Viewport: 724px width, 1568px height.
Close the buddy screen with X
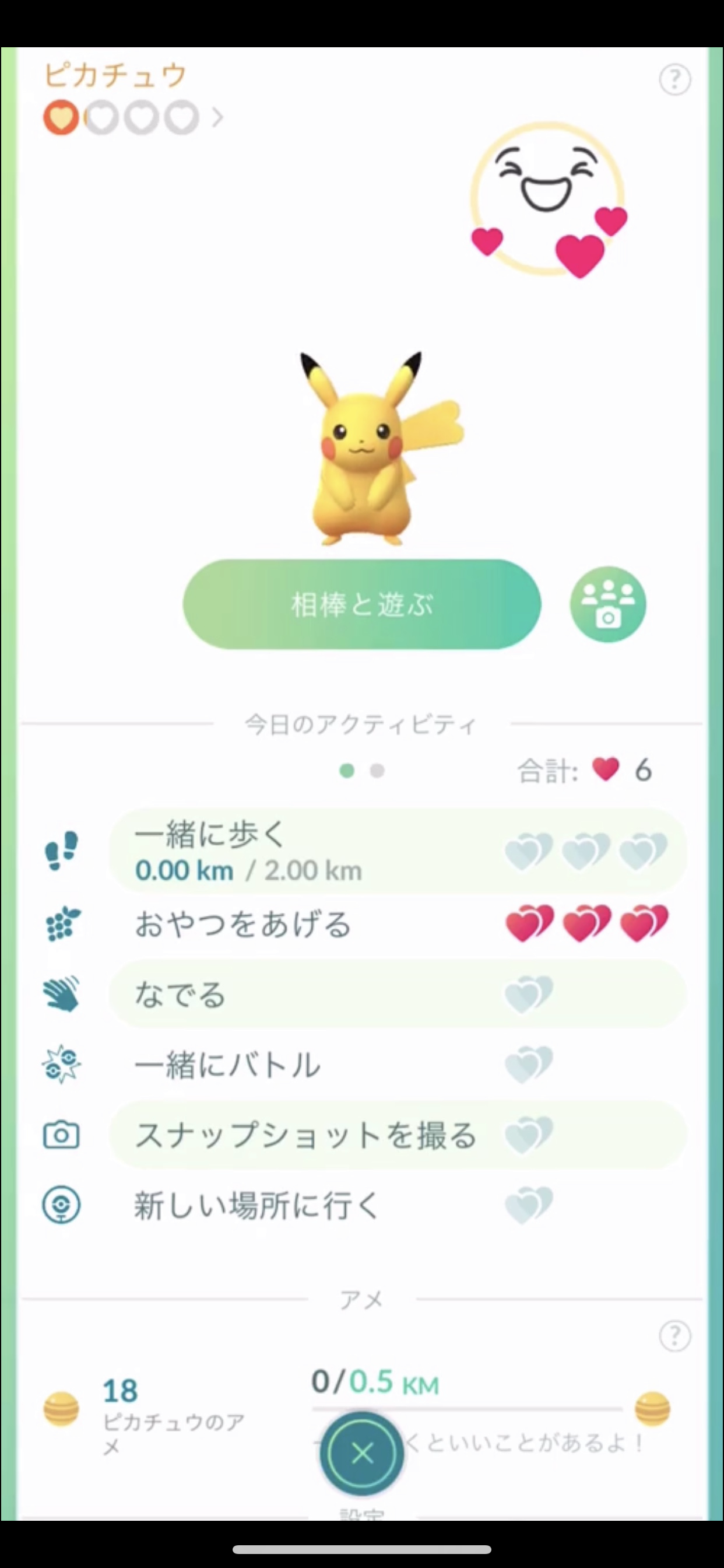pos(362,1453)
